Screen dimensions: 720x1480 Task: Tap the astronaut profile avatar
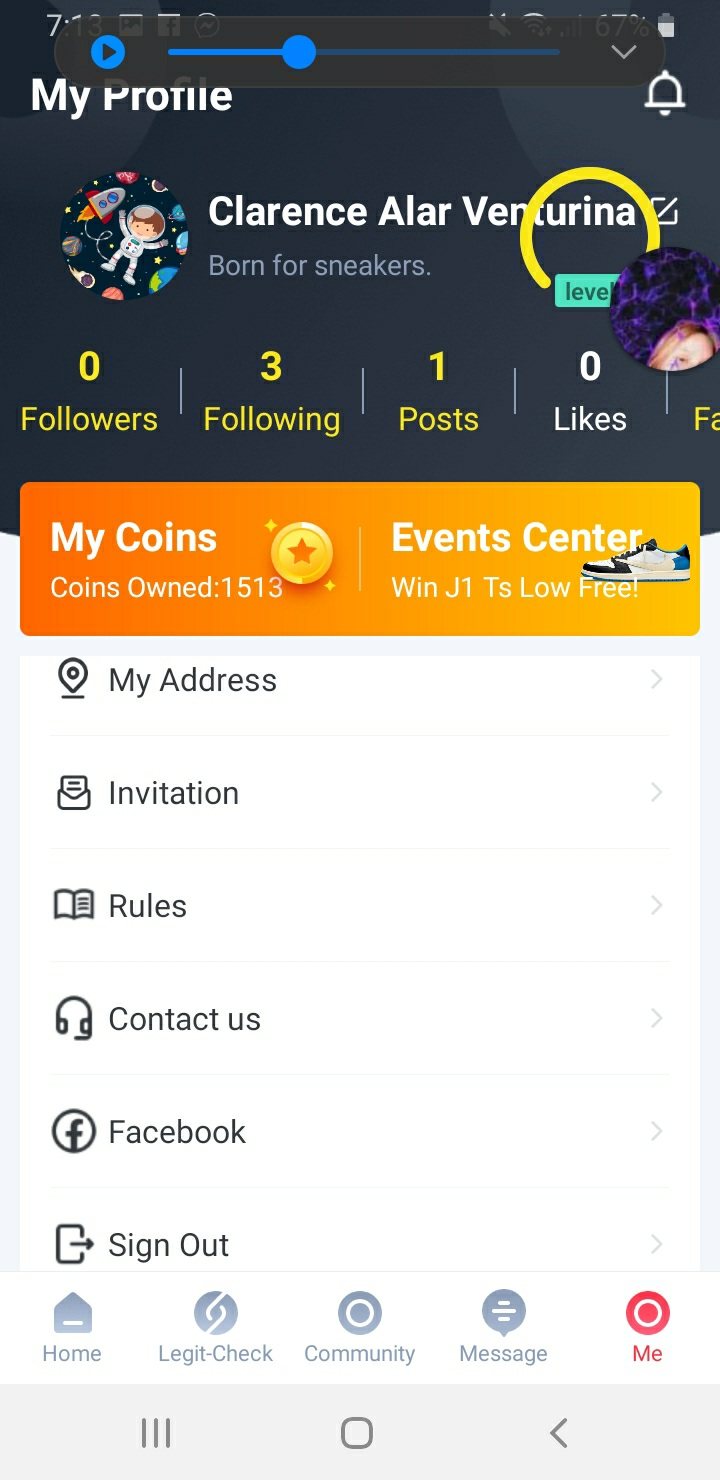tap(124, 236)
